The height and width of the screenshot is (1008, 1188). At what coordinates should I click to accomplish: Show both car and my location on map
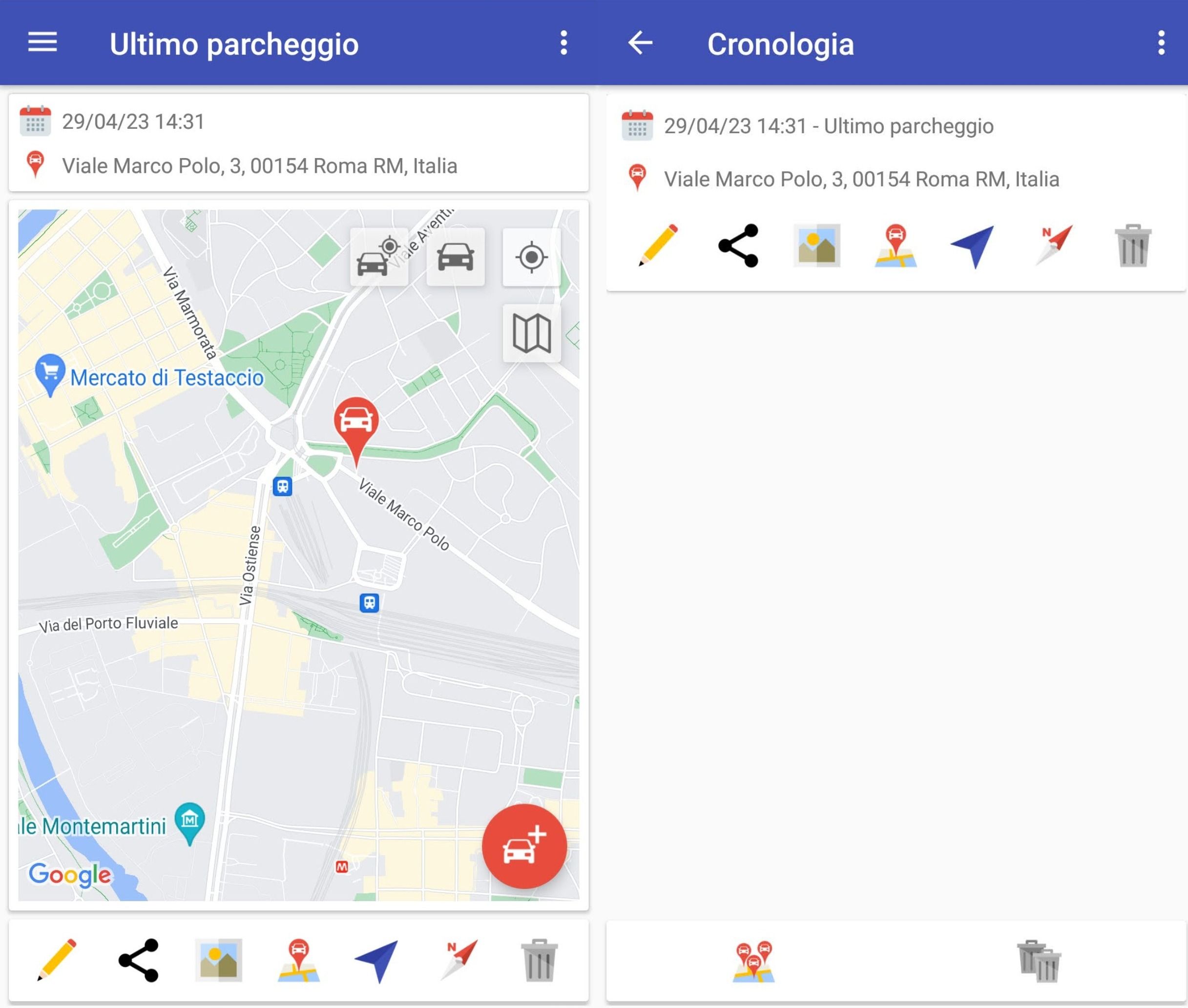click(378, 257)
